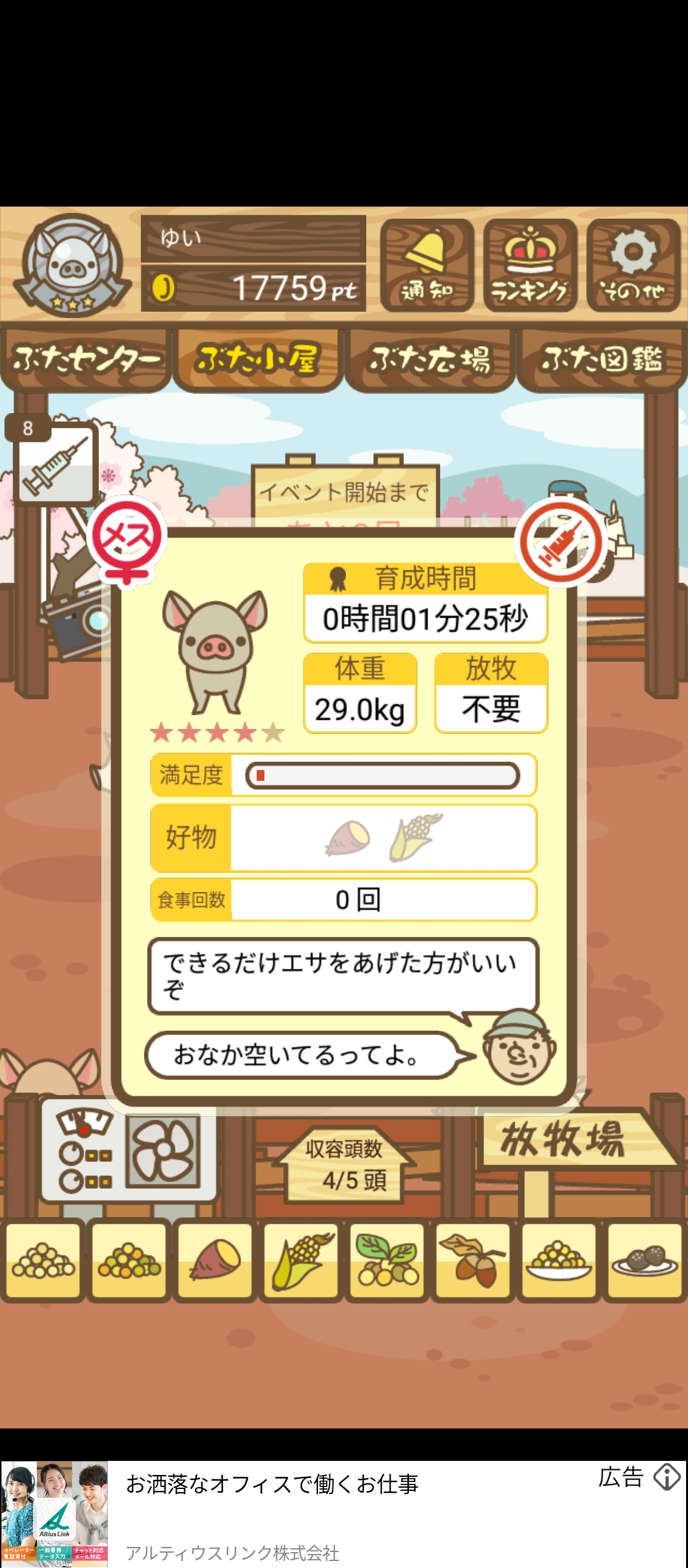Image resolution: width=688 pixels, height=1568 pixels.
Task: Switch to the ぶたセンター tab
Action: 86,359
